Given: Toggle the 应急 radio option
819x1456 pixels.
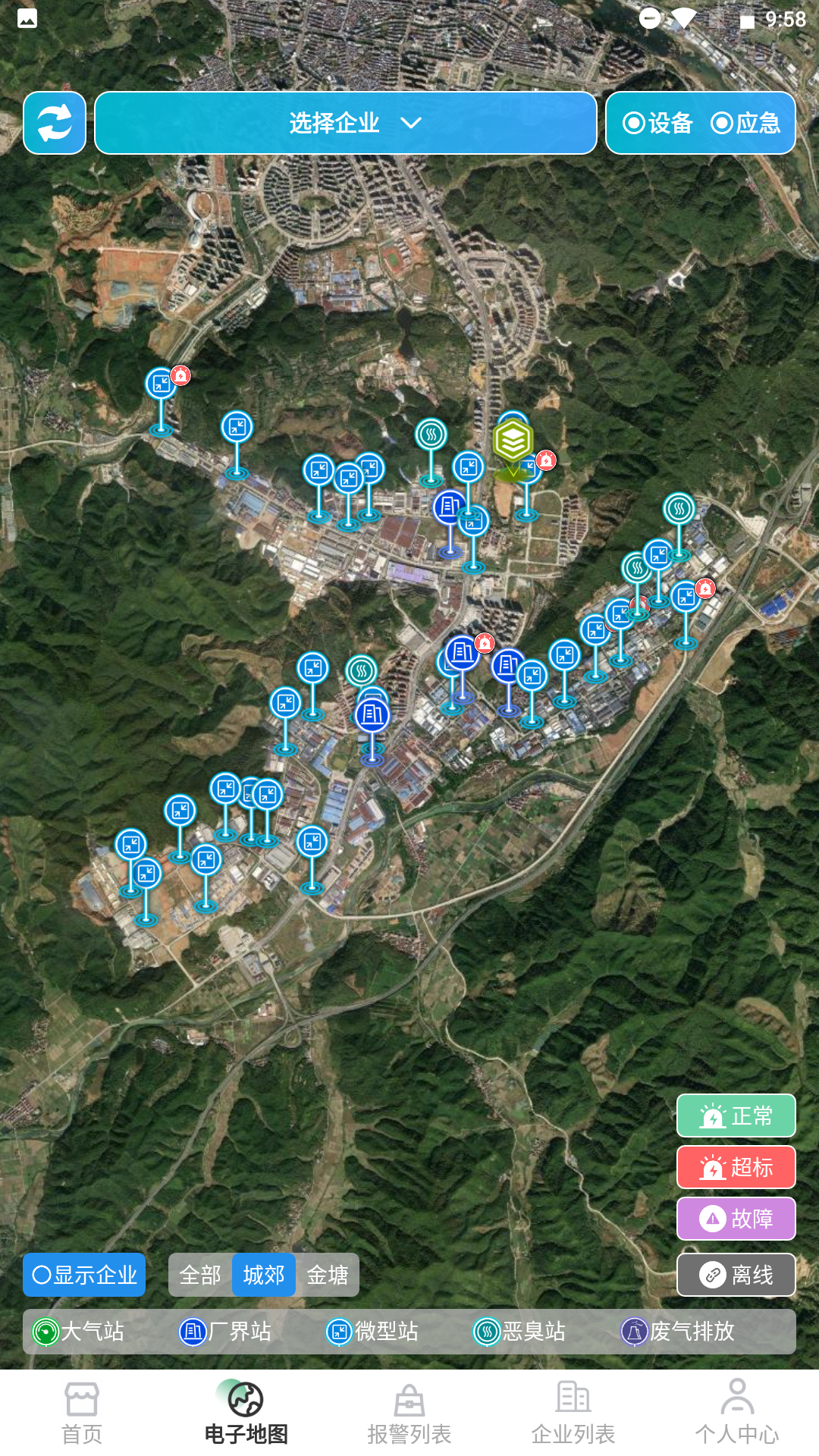Looking at the screenshot, I should pos(745,123).
